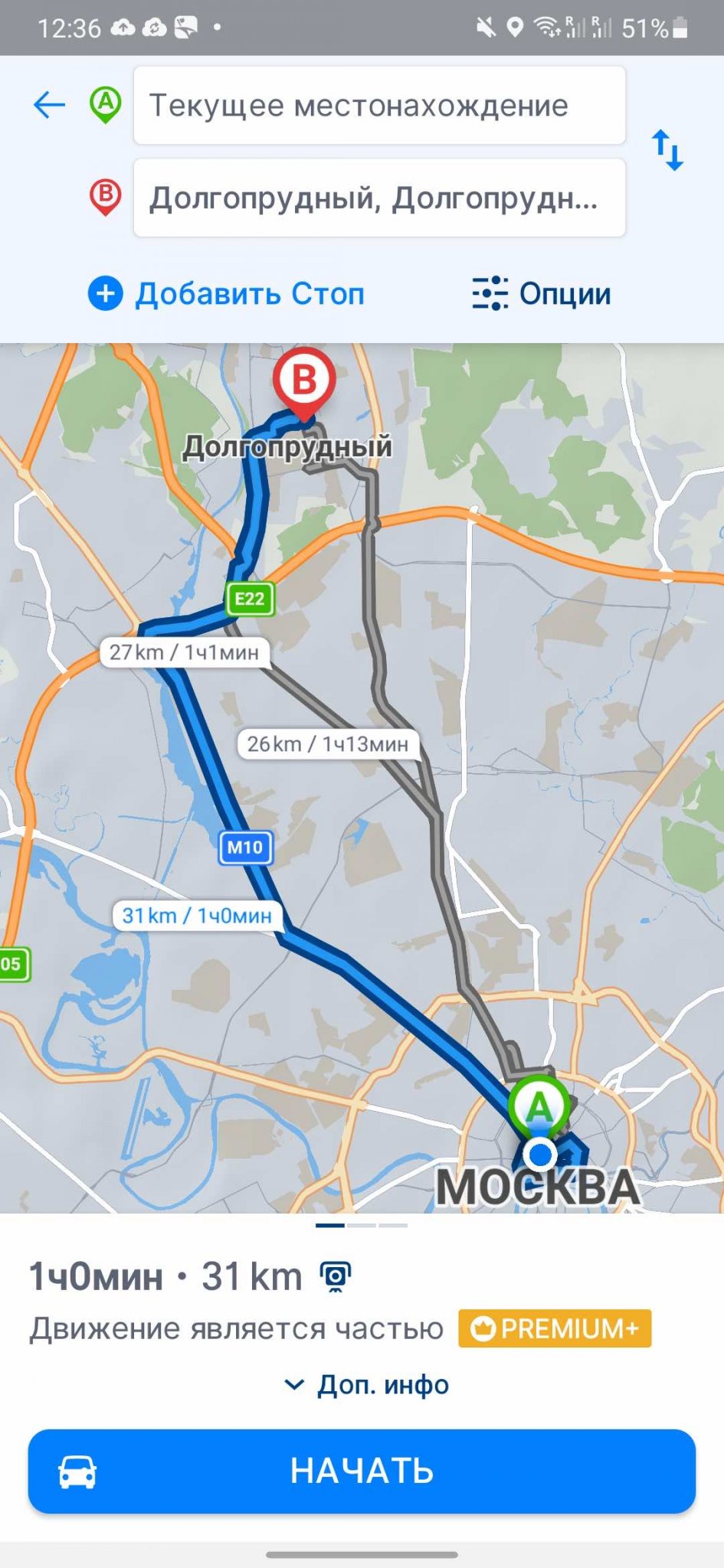This screenshot has width=724, height=1568.
Task: Edit the starting point field Текущее местонахождение
Action: coord(379,106)
